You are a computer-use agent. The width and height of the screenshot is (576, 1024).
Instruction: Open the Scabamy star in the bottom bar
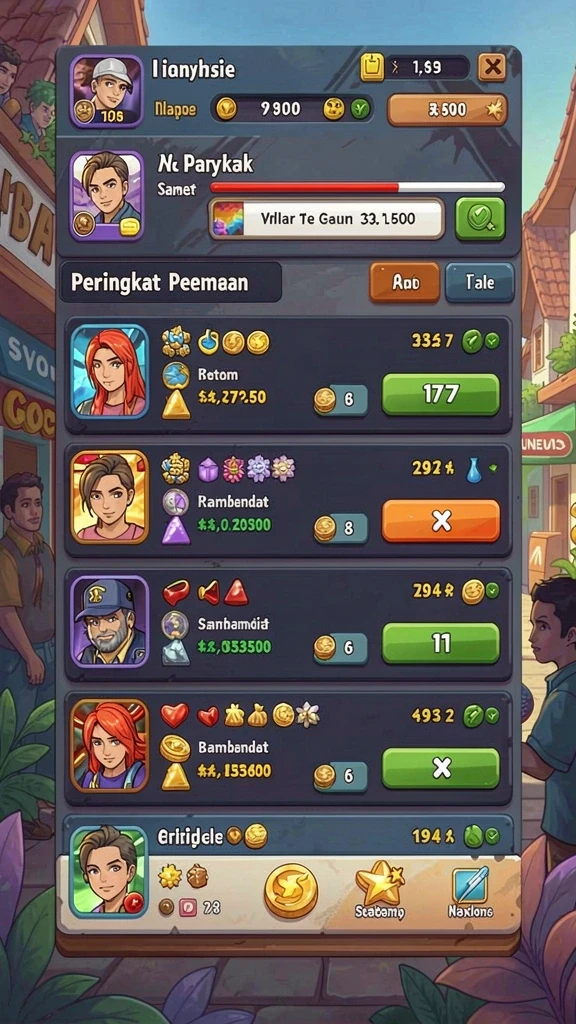click(379, 888)
